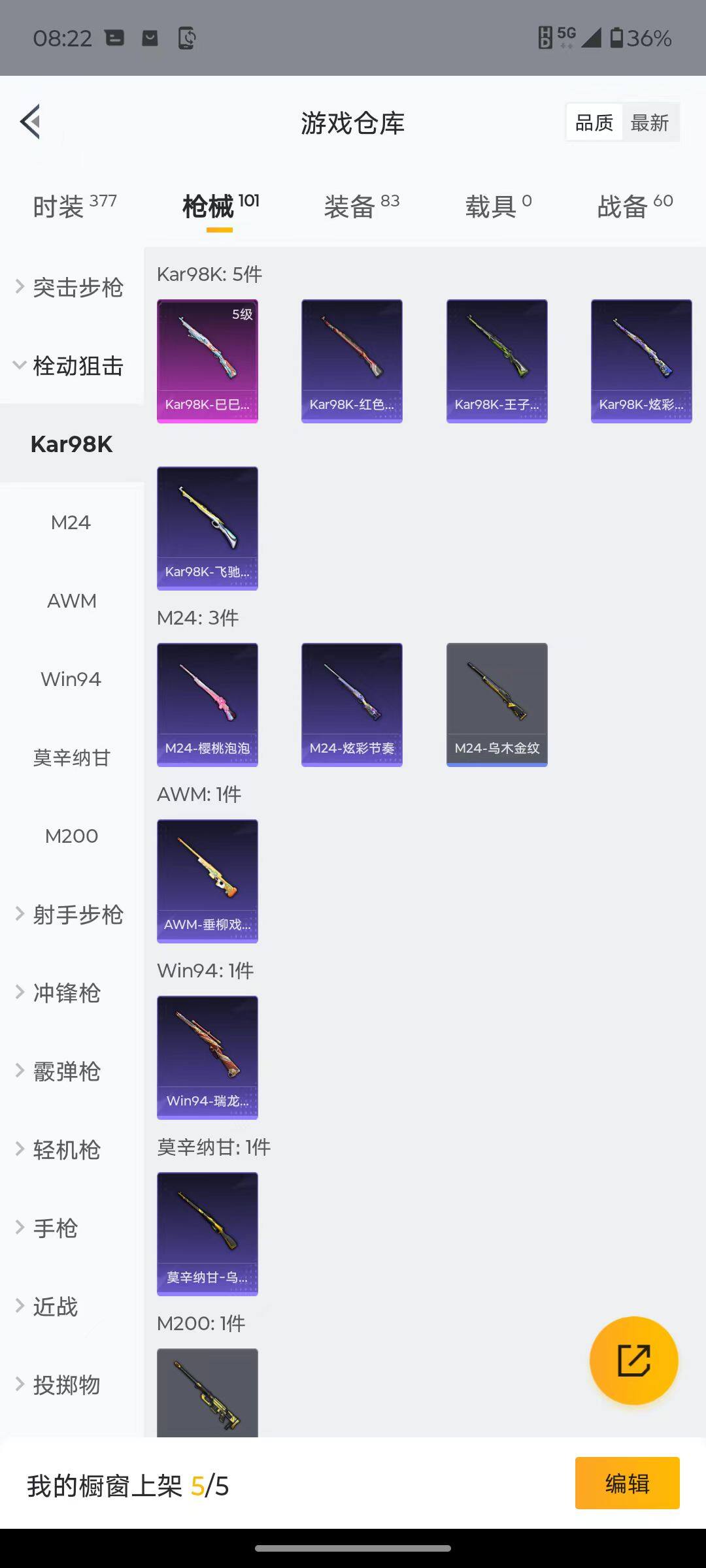Open the Win94-瑞龙 skin card
706x1568 pixels.
pyautogui.click(x=207, y=1057)
